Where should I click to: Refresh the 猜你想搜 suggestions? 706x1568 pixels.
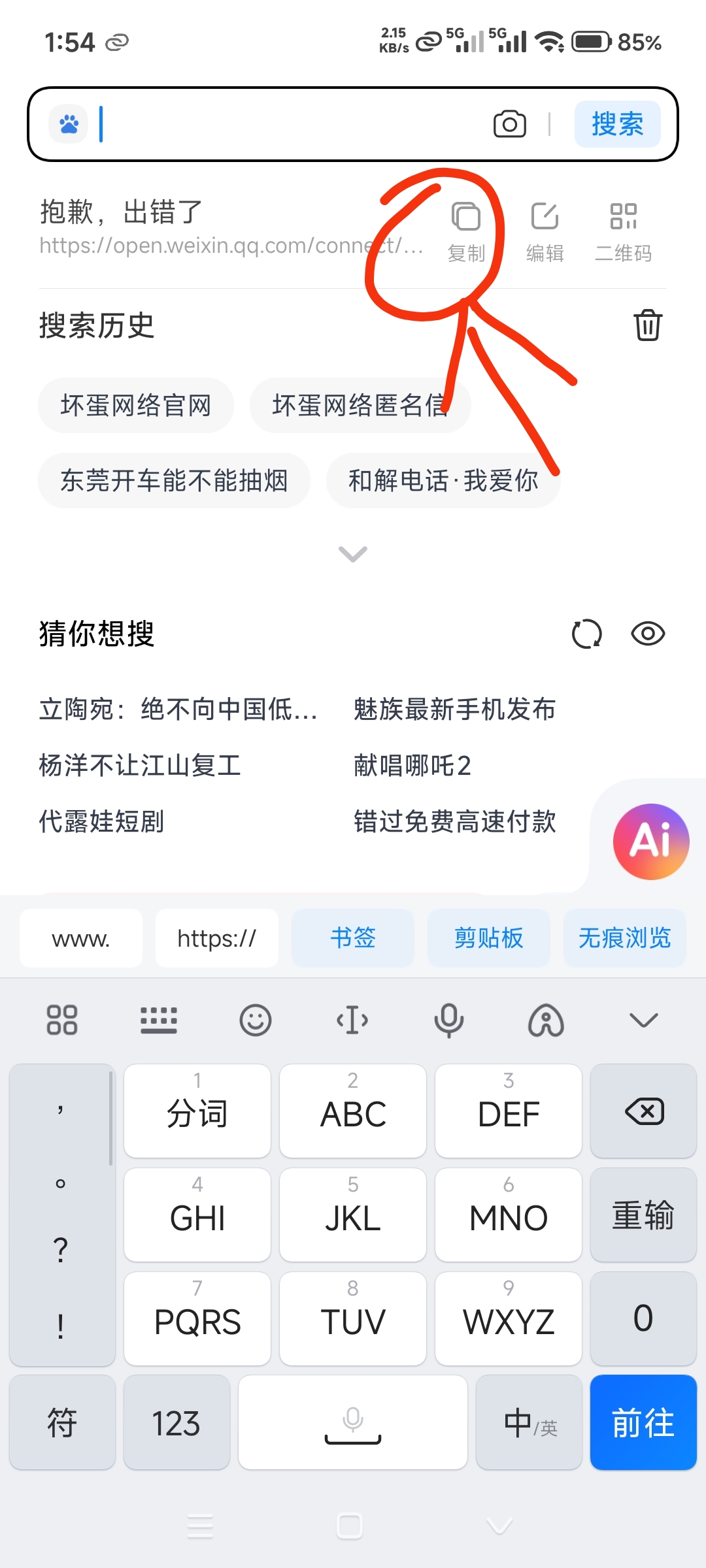click(x=586, y=634)
